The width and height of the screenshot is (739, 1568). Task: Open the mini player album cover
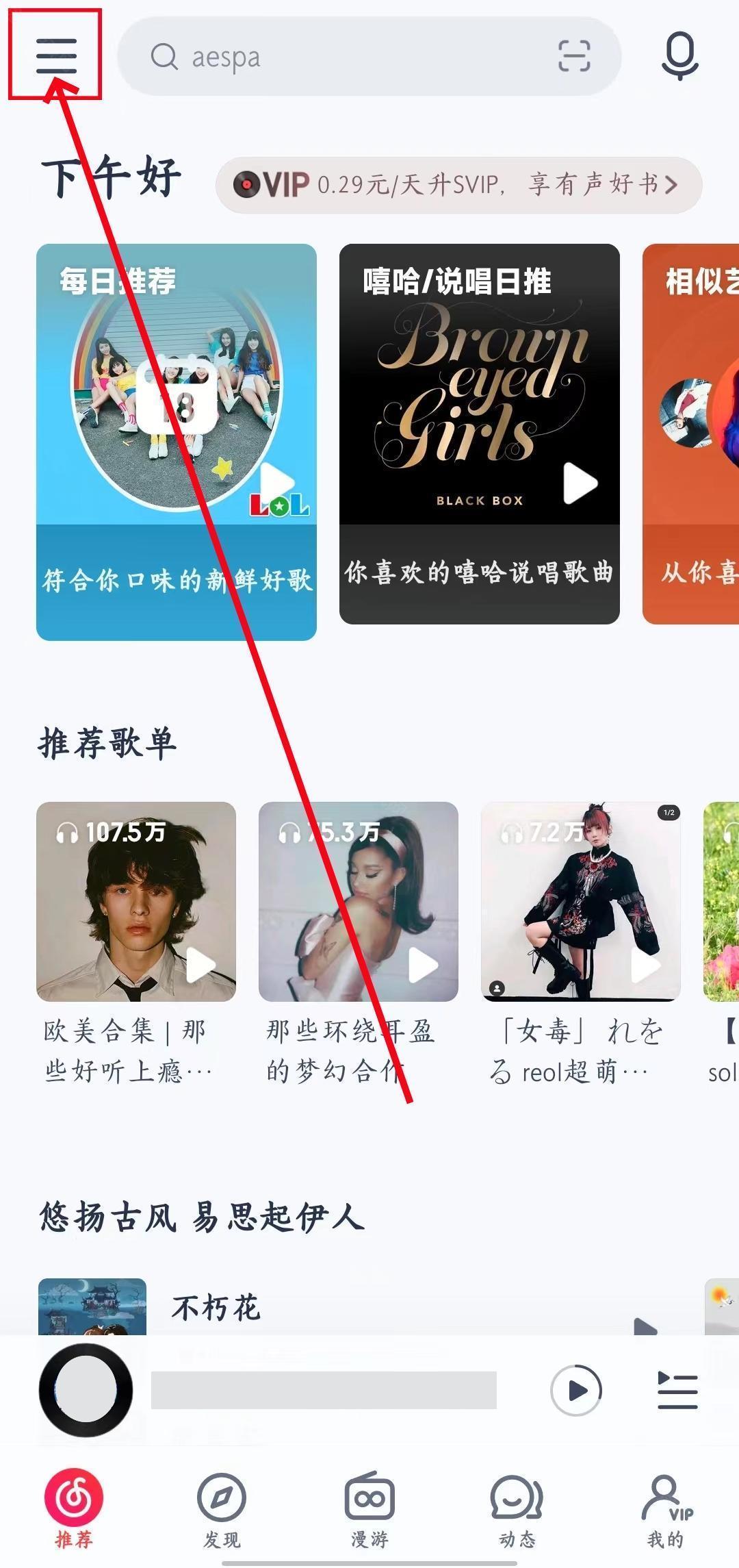point(86,1391)
